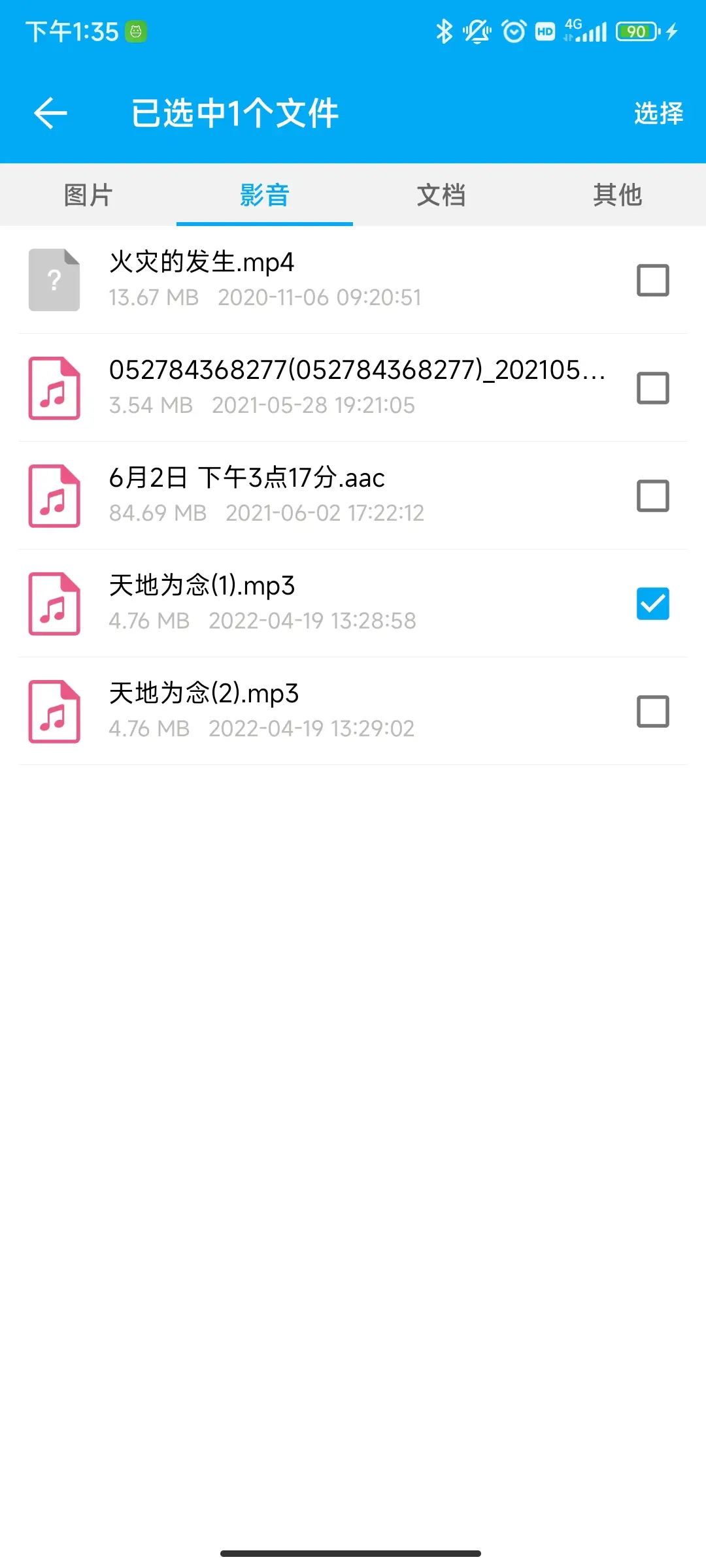
Task: Tap the 影音 tab
Action: (x=265, y=195)
